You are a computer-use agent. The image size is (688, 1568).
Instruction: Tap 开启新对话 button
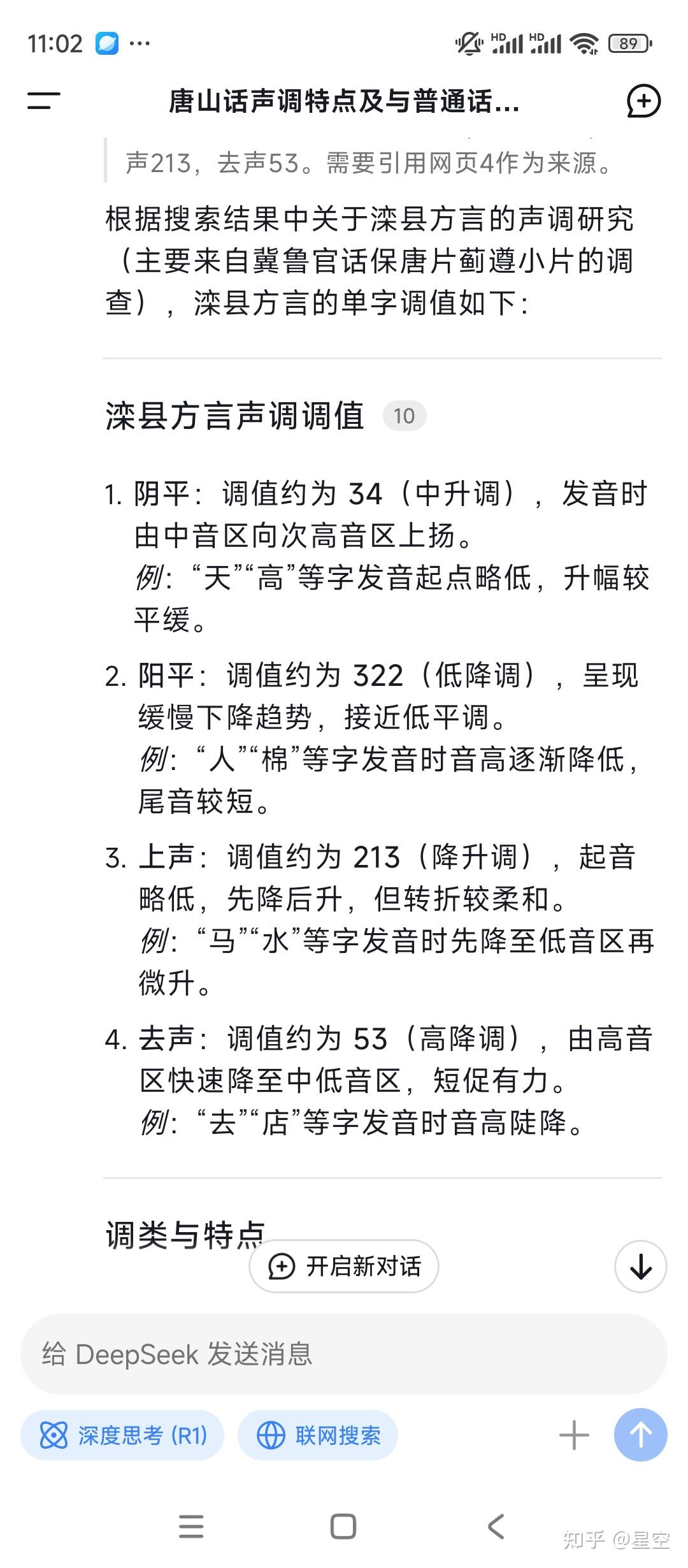[x=343, y=1266]
